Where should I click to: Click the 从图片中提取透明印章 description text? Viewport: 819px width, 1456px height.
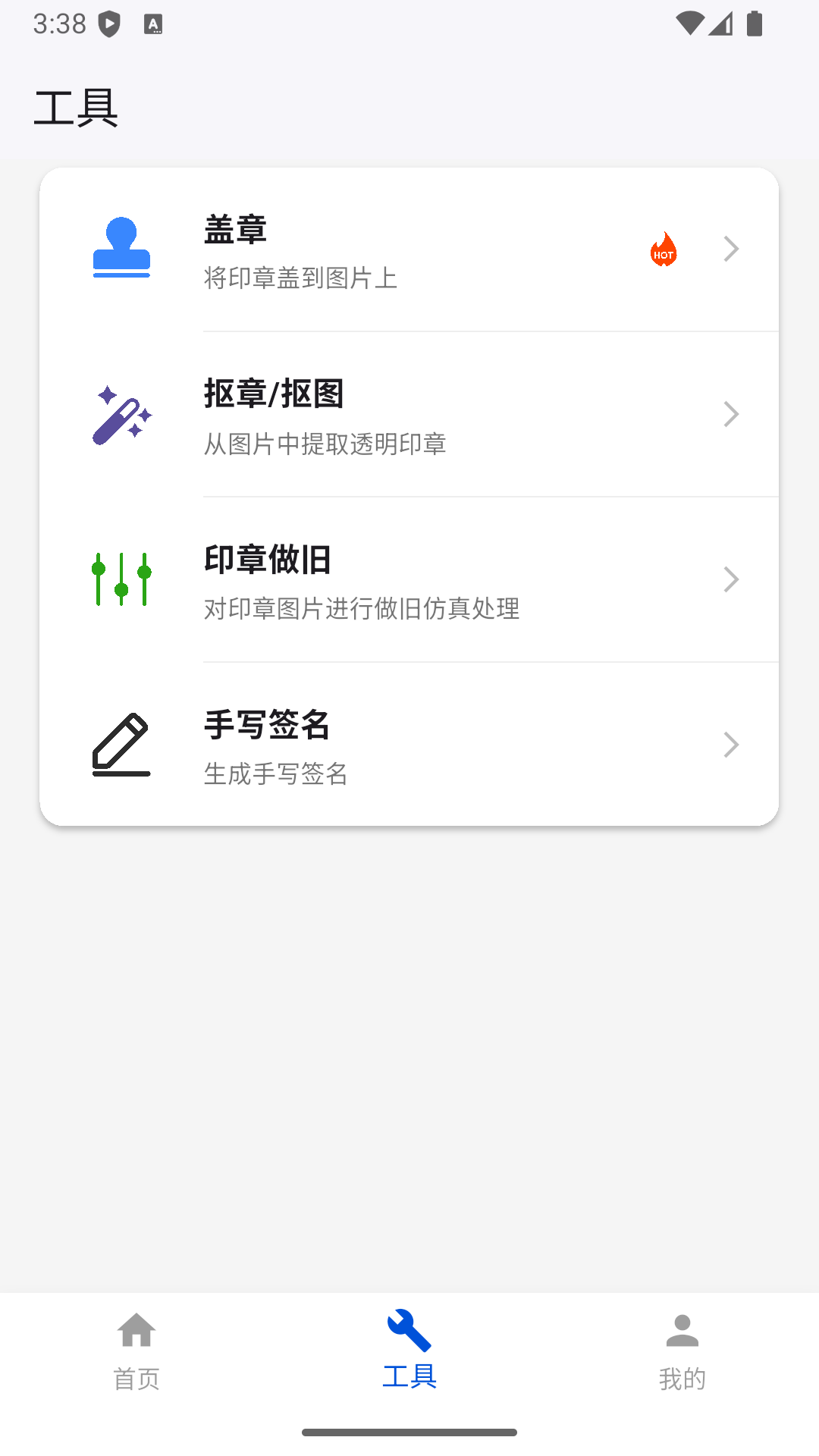(x=325, y=444)
